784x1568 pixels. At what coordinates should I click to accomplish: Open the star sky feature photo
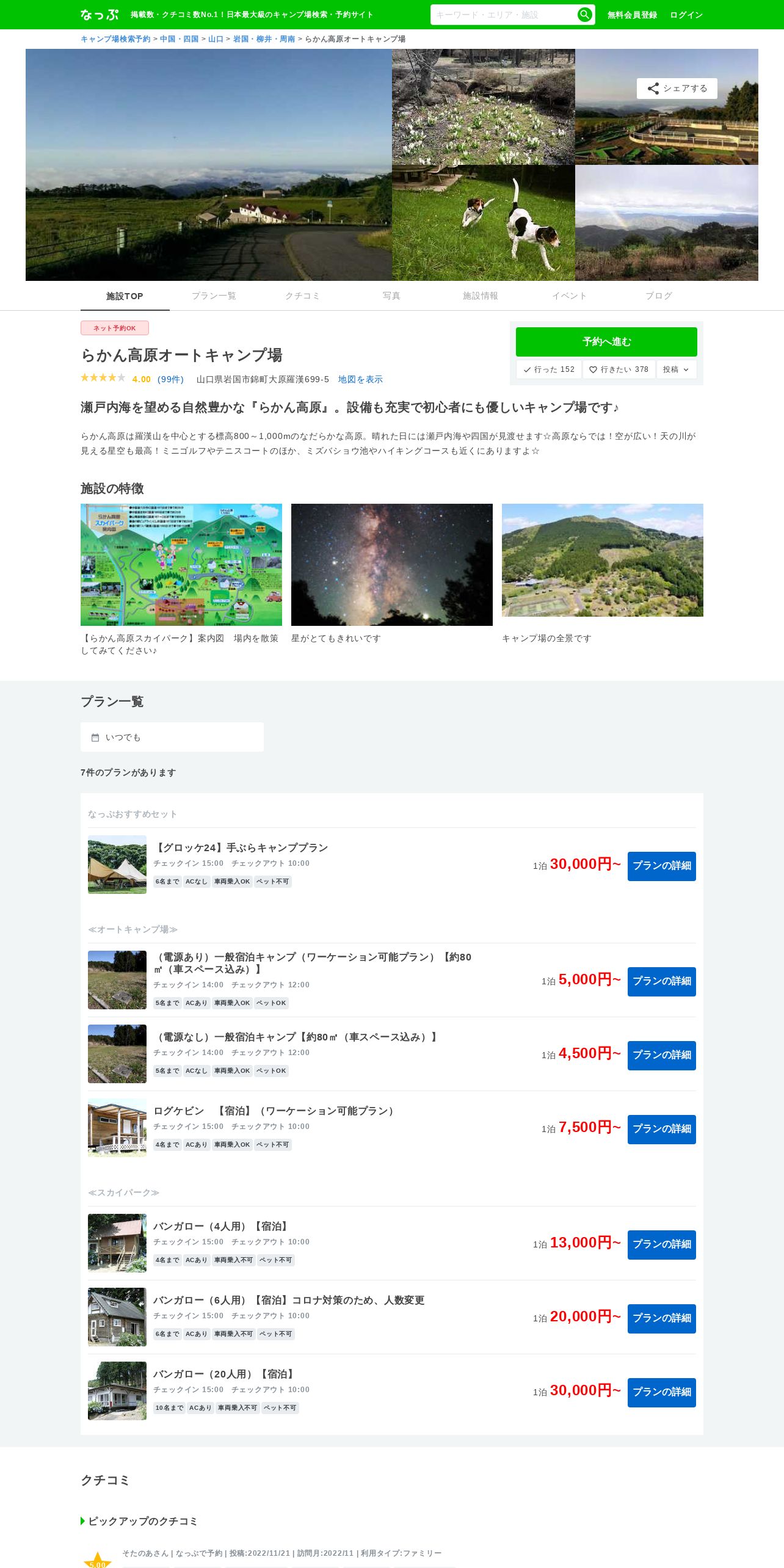392,565
